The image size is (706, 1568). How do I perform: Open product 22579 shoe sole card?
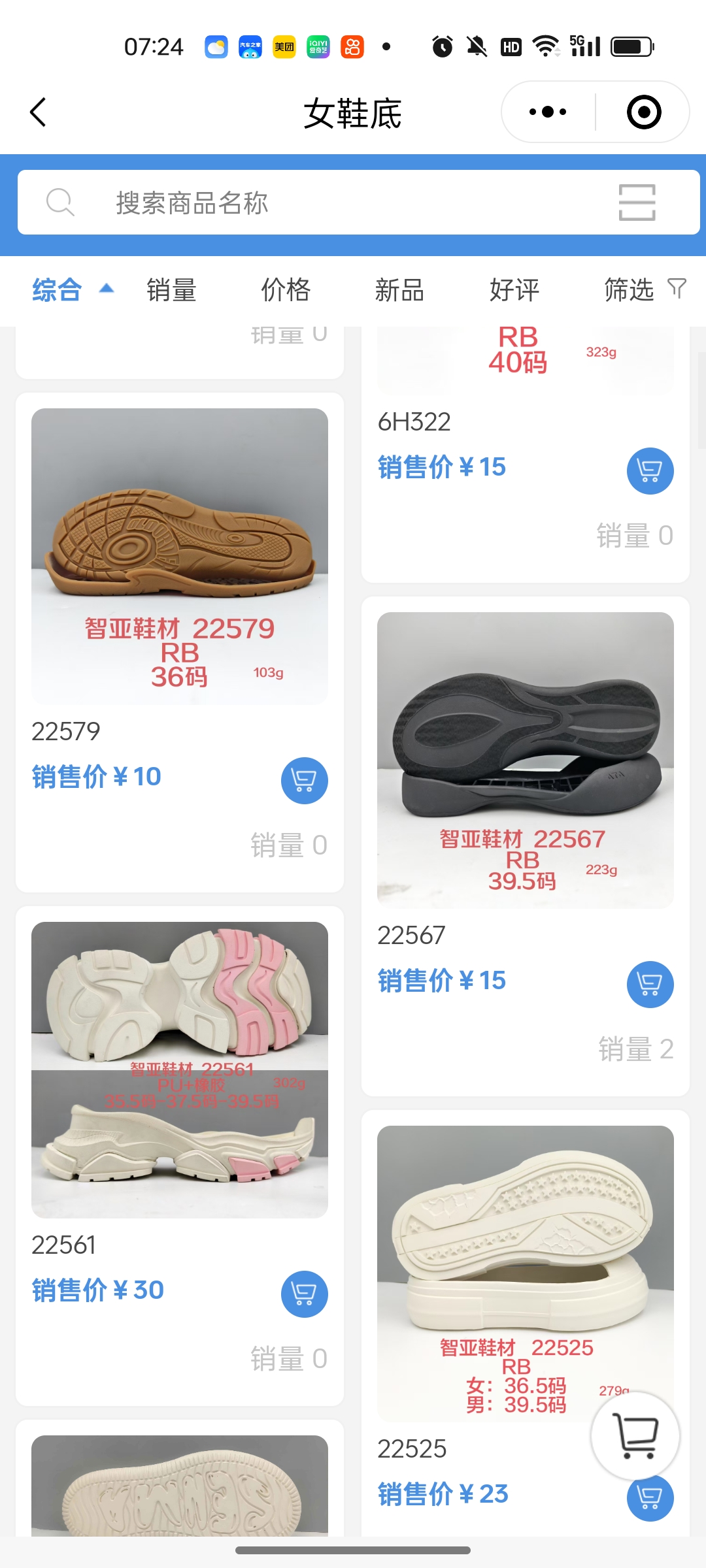pos(180,557)
